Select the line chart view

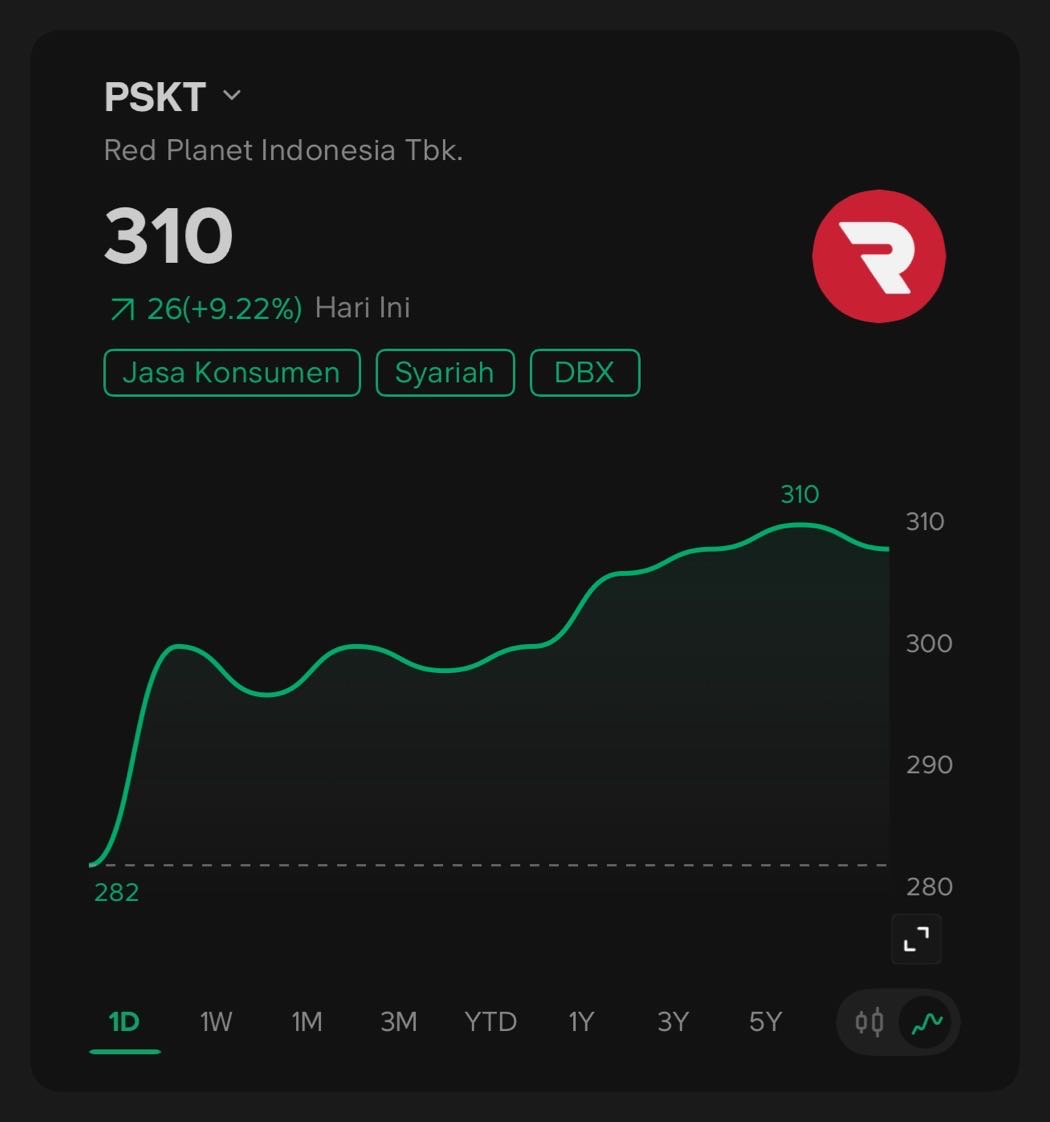[927, 1022]
